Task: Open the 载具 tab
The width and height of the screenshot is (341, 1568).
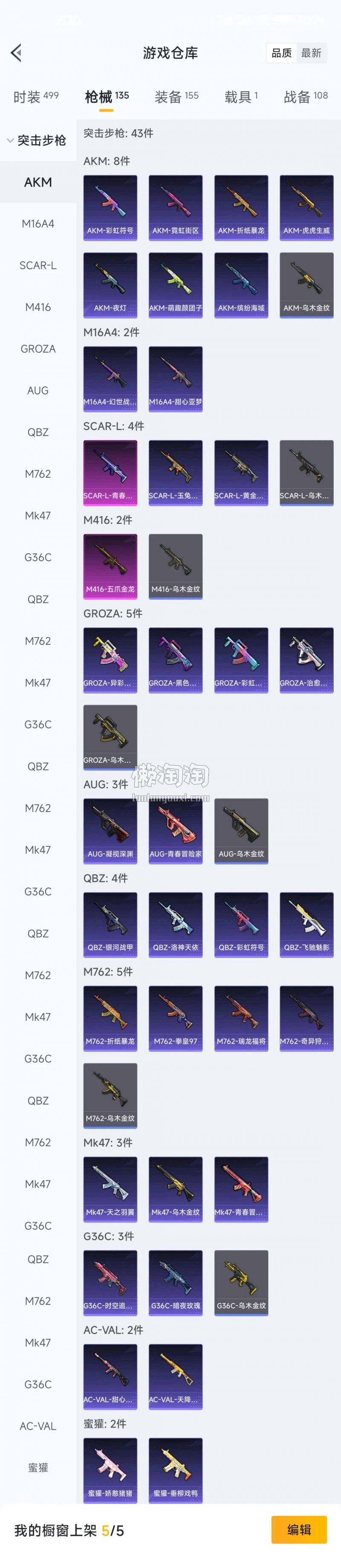Action: click(x=241, y=97)
